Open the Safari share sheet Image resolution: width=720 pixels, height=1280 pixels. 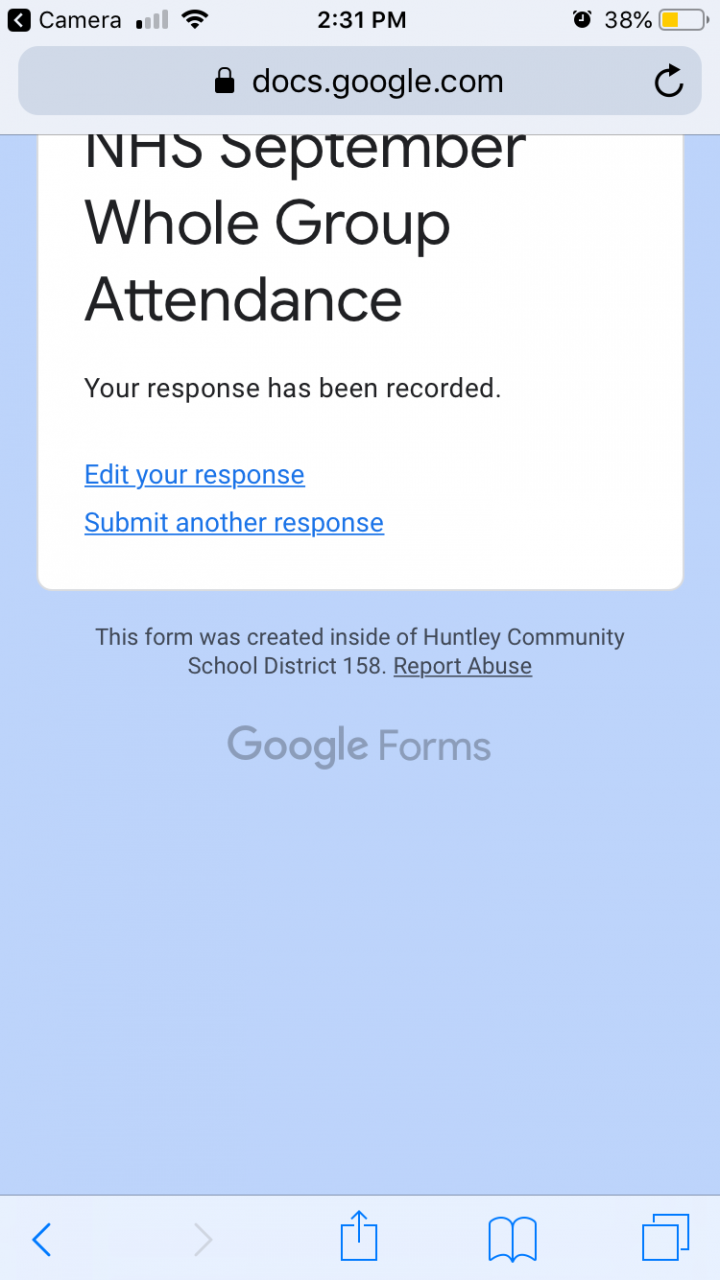tap(359, 1238)
